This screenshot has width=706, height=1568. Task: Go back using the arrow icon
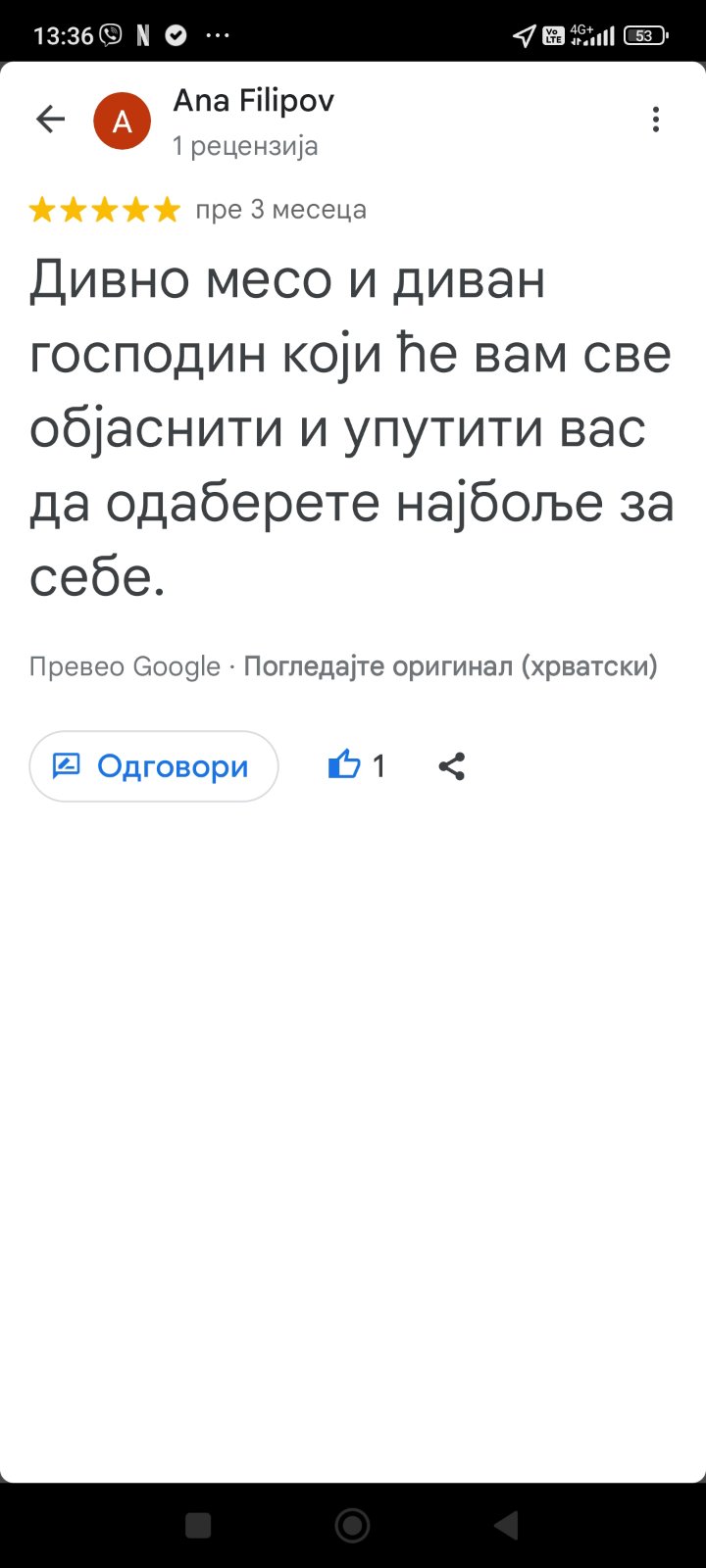50,120
